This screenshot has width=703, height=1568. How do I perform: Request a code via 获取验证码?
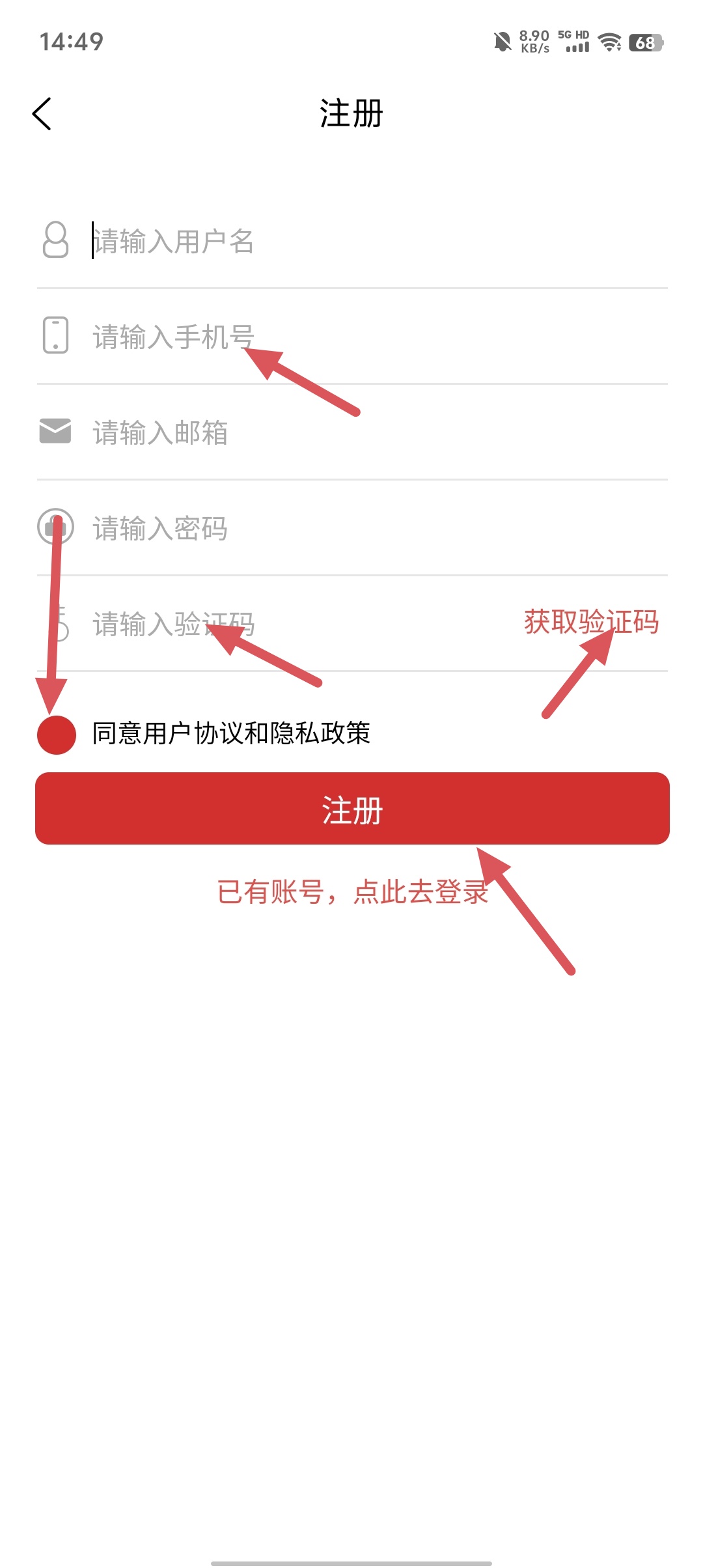pos(591,622)
